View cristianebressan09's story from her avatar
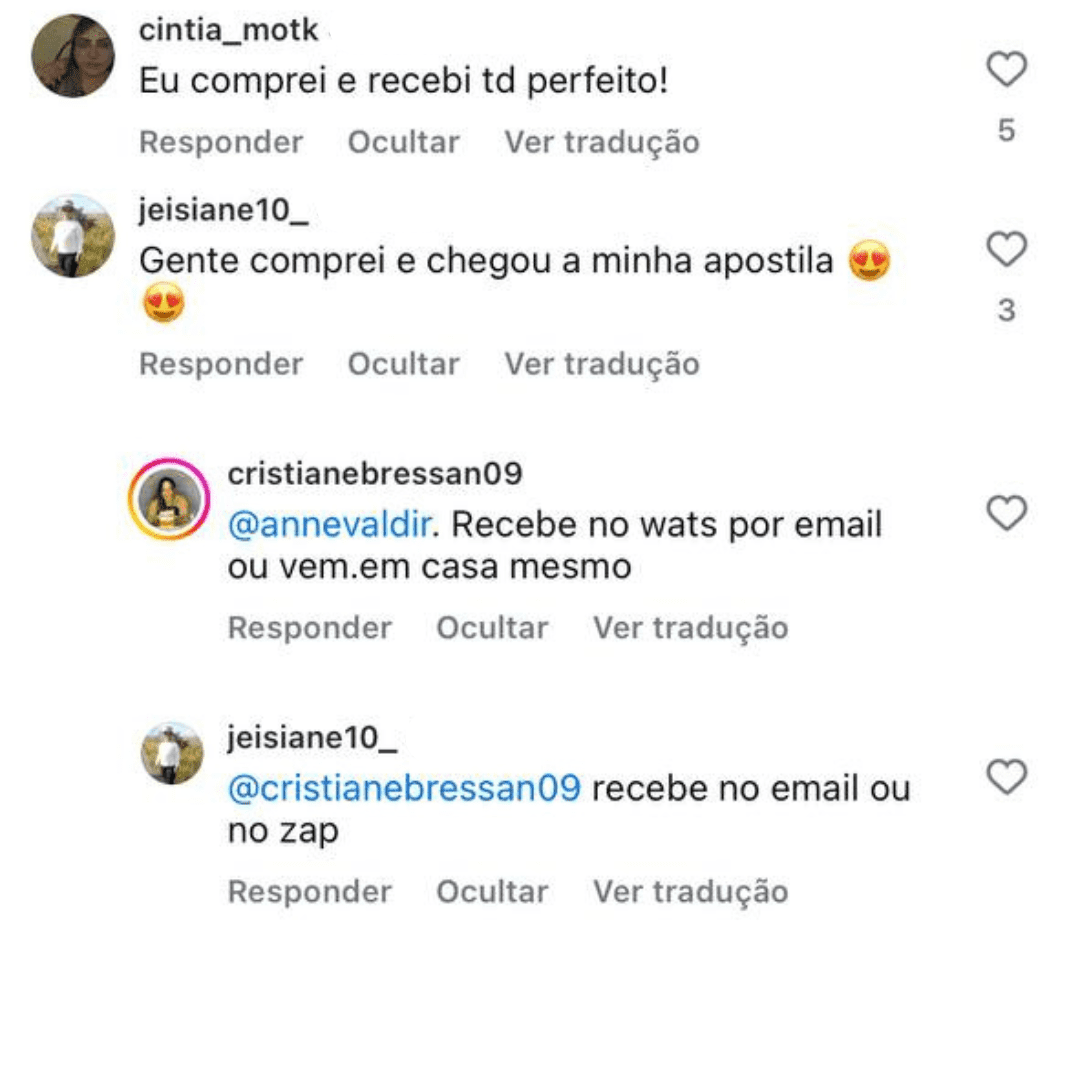 click(169, 498)
